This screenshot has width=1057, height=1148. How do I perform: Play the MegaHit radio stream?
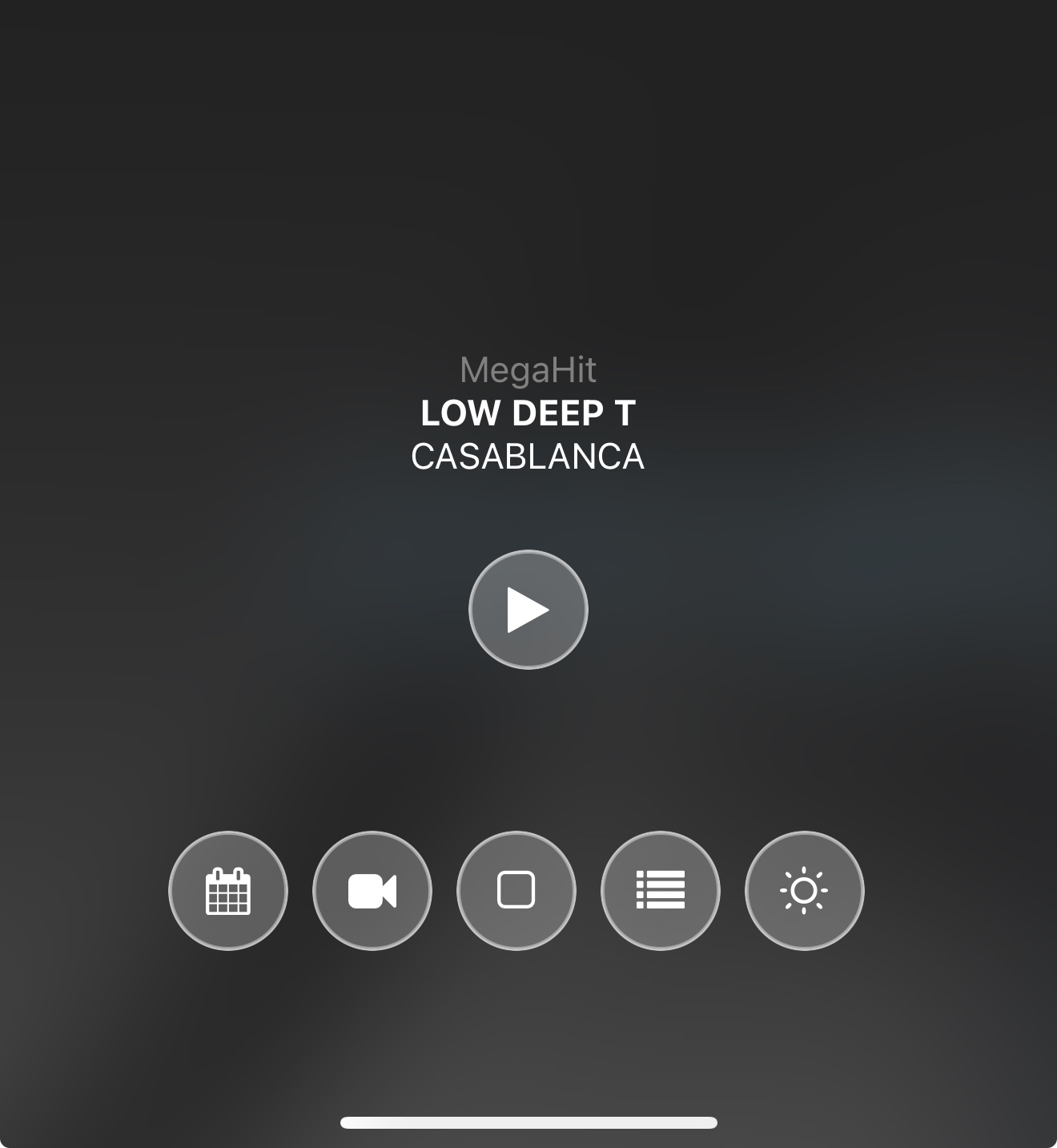click(528, 610)
